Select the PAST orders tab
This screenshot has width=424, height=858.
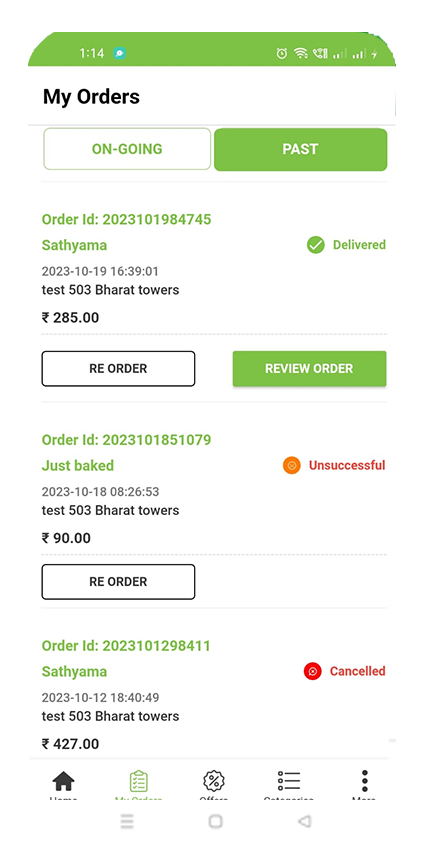pyautogui.click(x=300, y=149)
